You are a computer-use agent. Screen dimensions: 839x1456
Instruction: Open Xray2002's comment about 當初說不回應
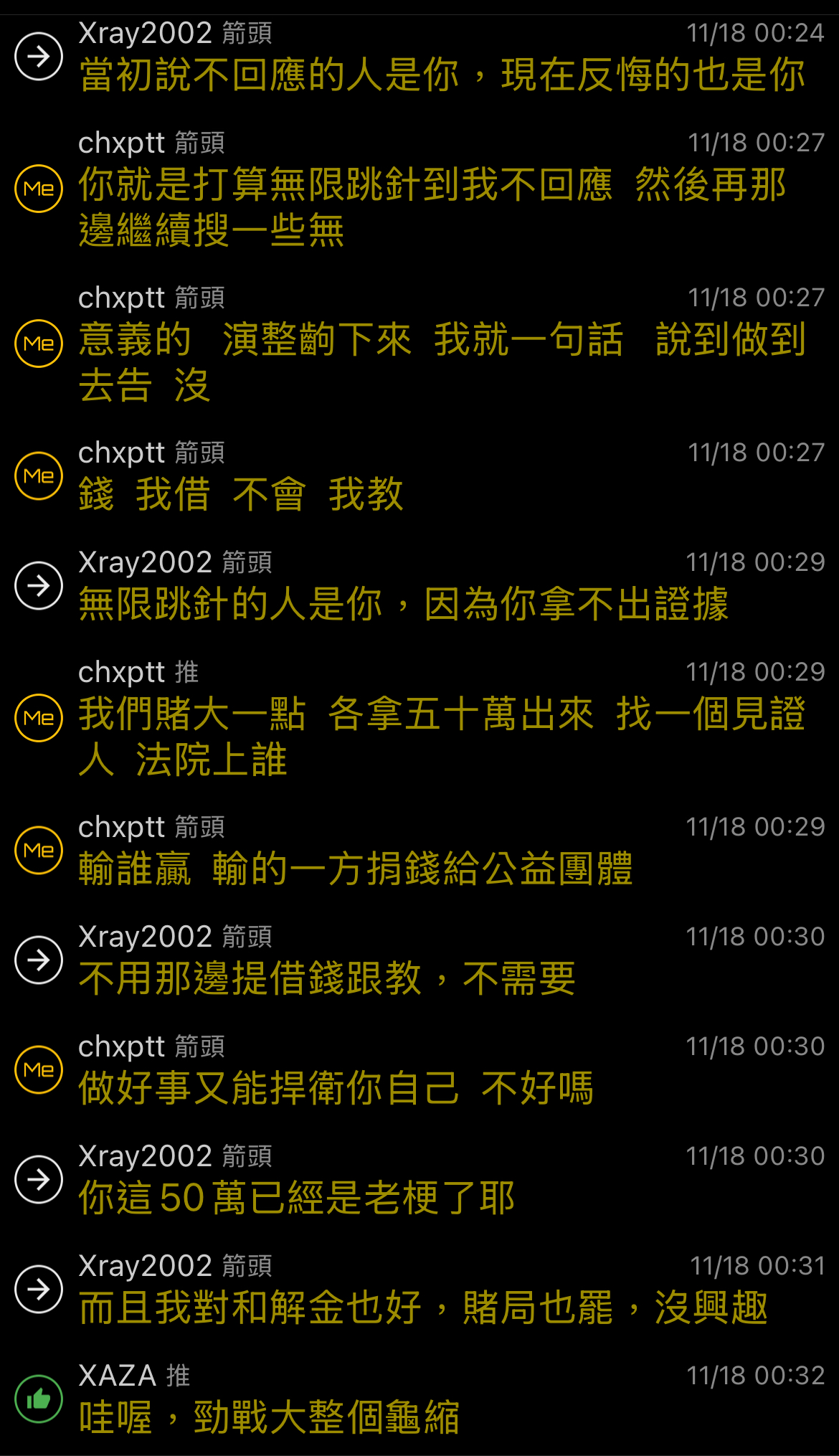pyautogui.click(x=419, y=57)
